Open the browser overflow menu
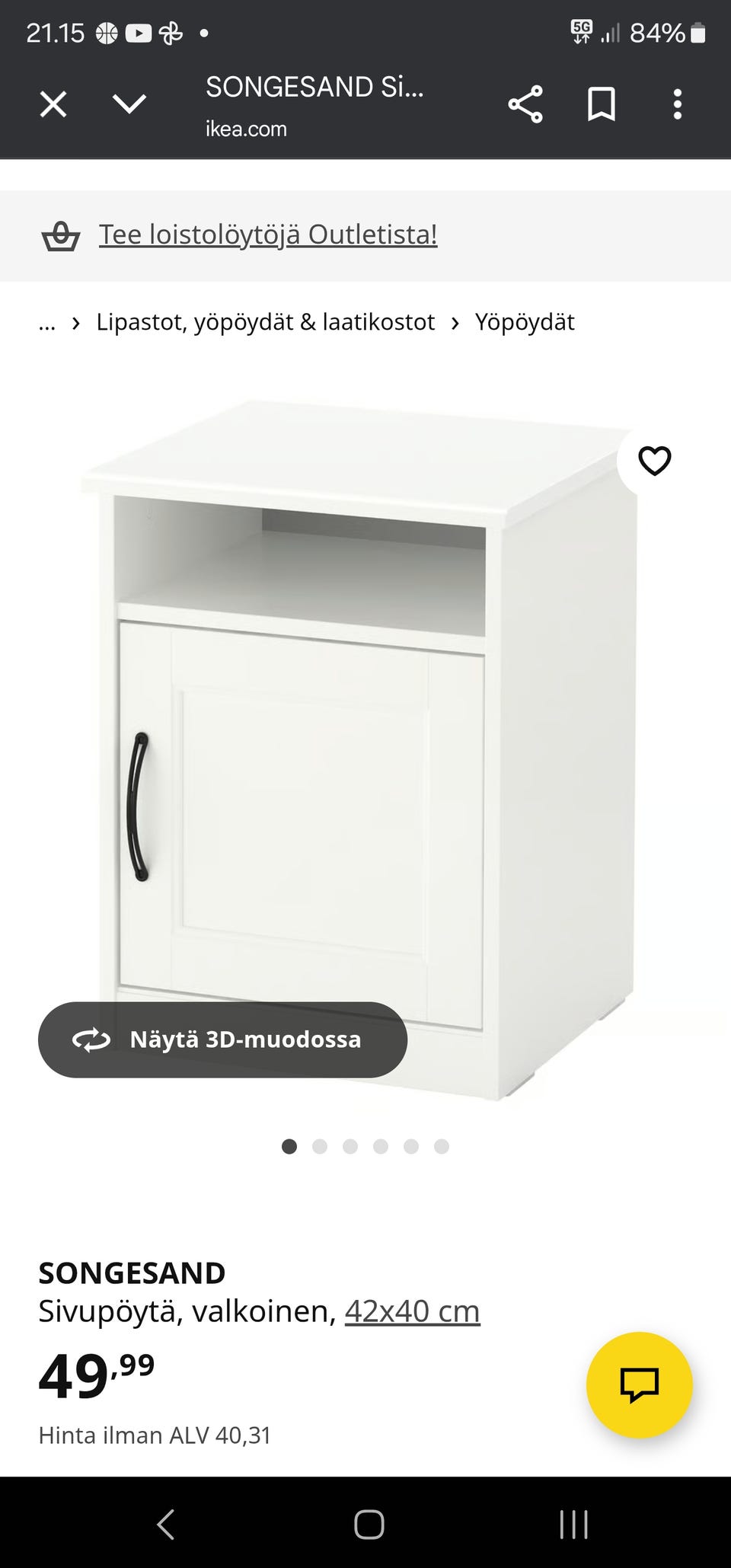Viewport: 731px width, 1568px height. [677, 104]
